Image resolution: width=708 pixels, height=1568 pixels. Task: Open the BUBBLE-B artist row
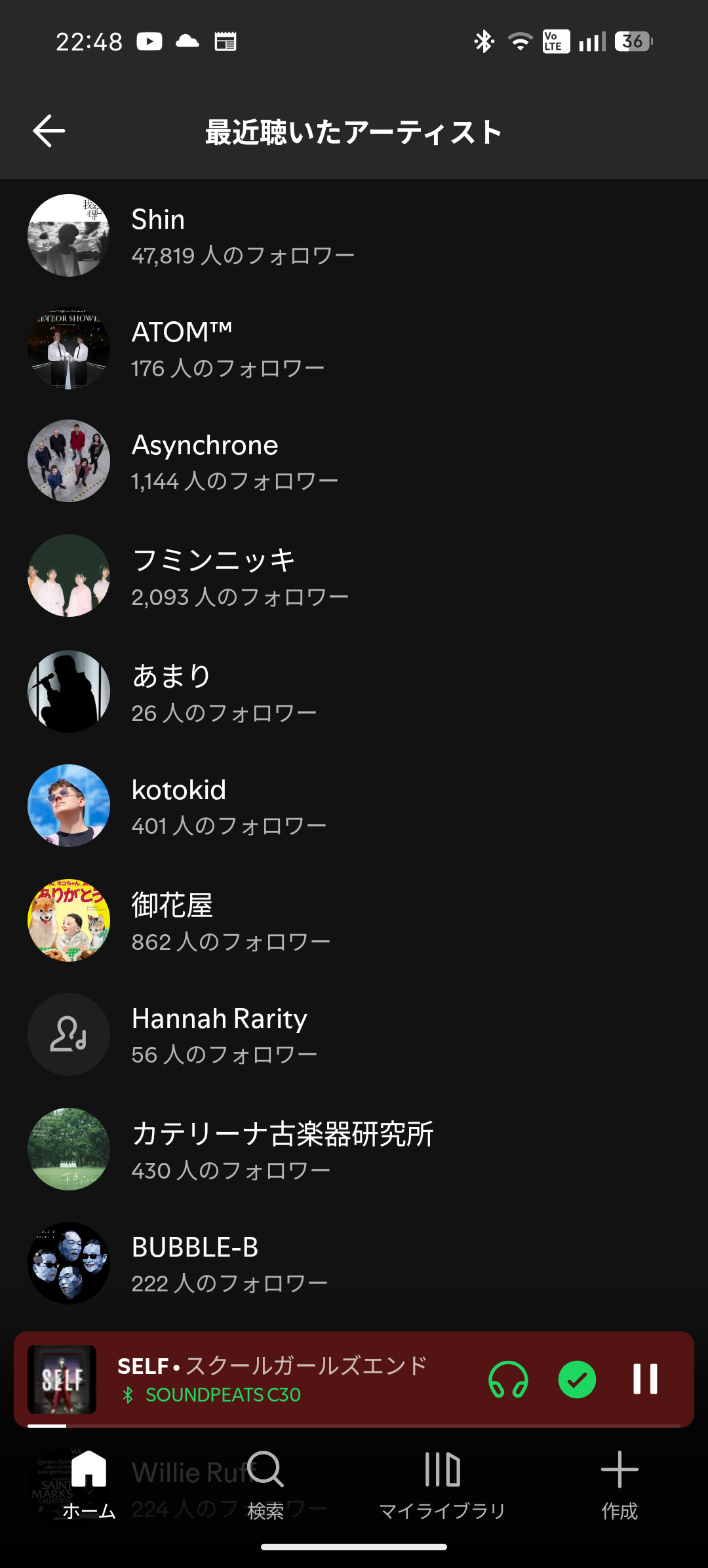pyautogui.click(x=354, y=1263)
